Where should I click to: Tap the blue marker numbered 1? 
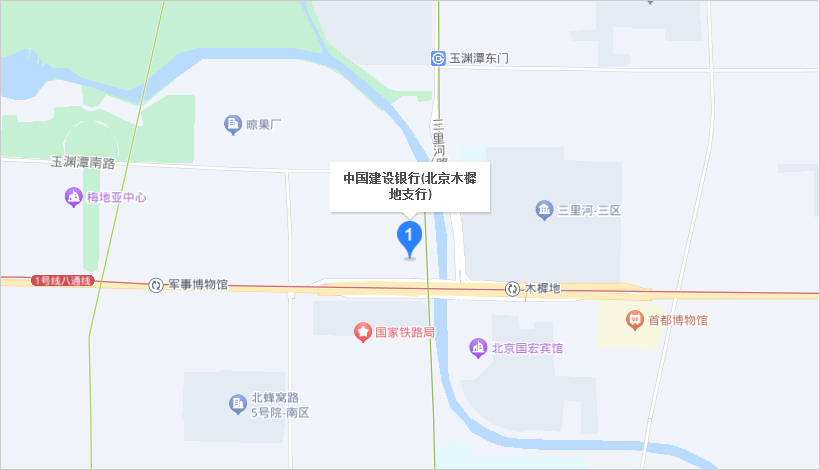[409, 238]
